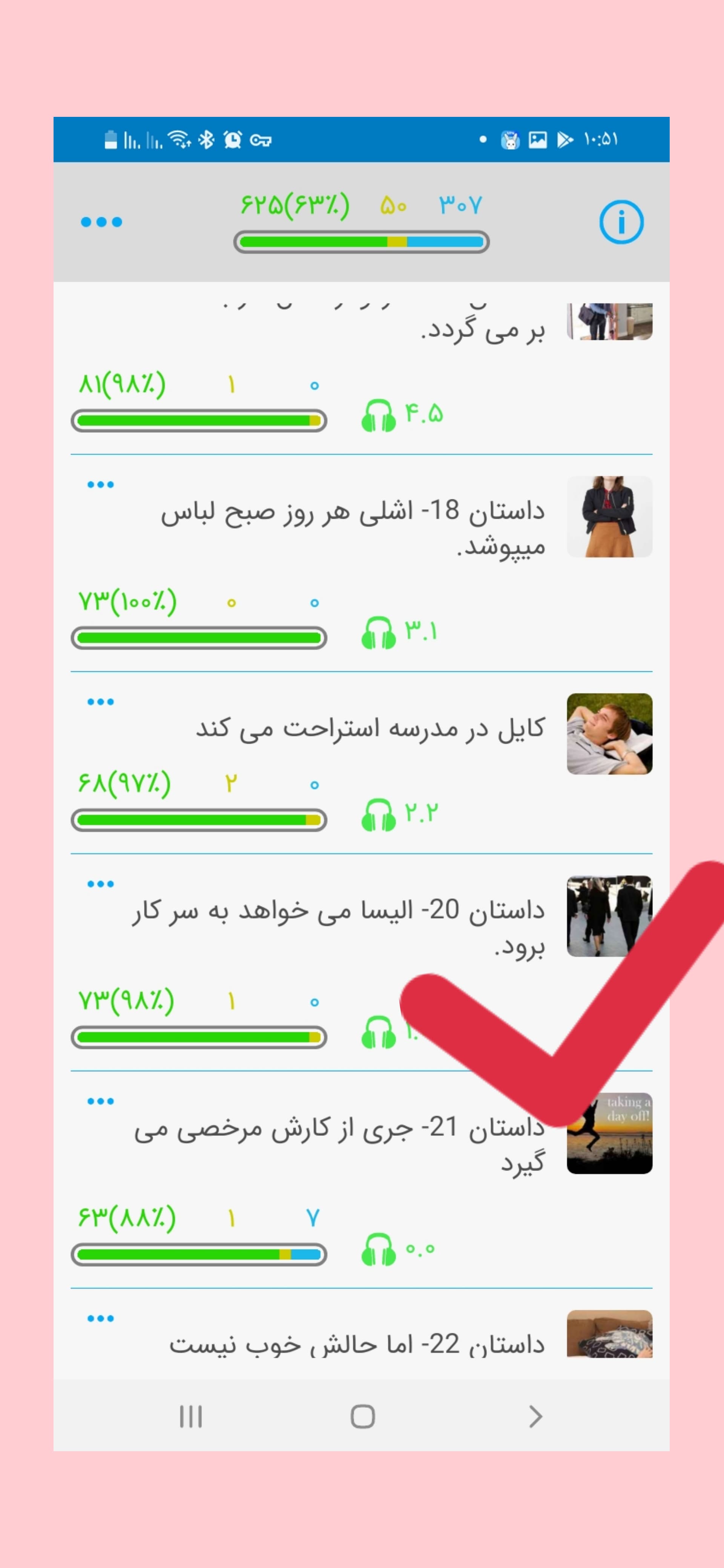
Task: Show options for the Kyle story
Action: [100, 703]
